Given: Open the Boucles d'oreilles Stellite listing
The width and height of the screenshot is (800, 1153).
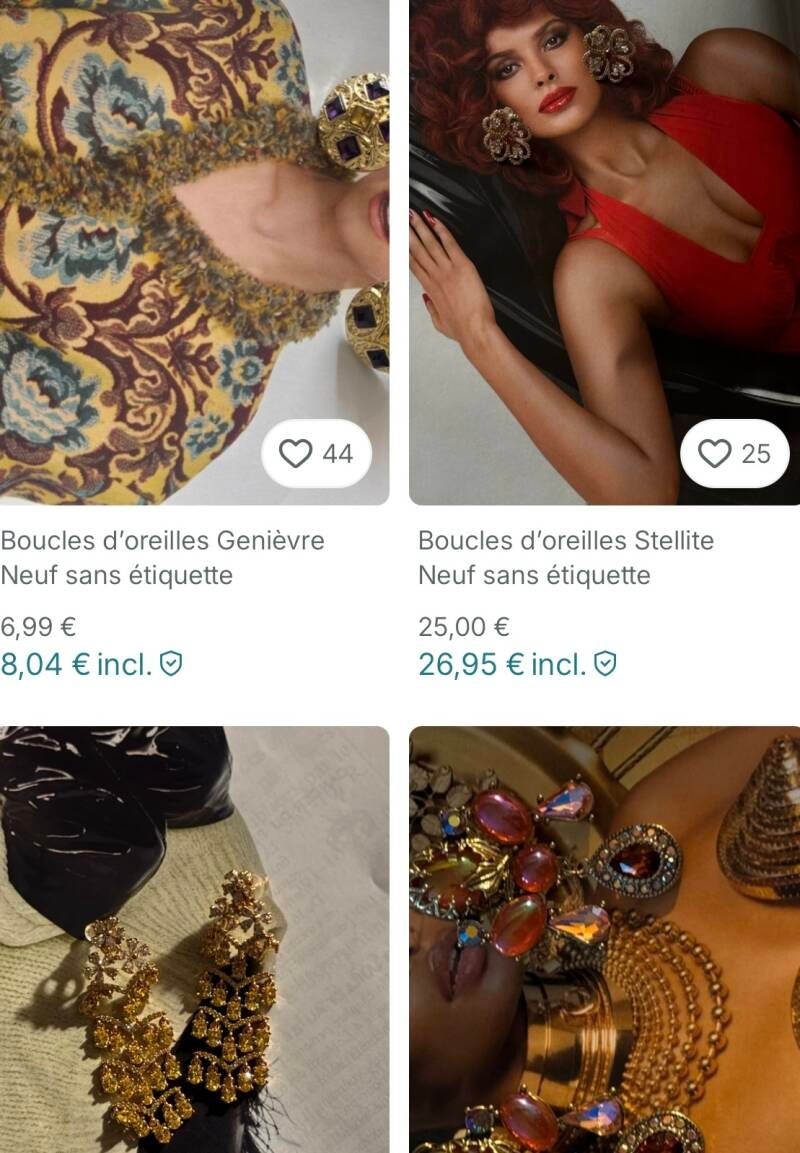Looking at the screenshot, I should click(566, 541).
